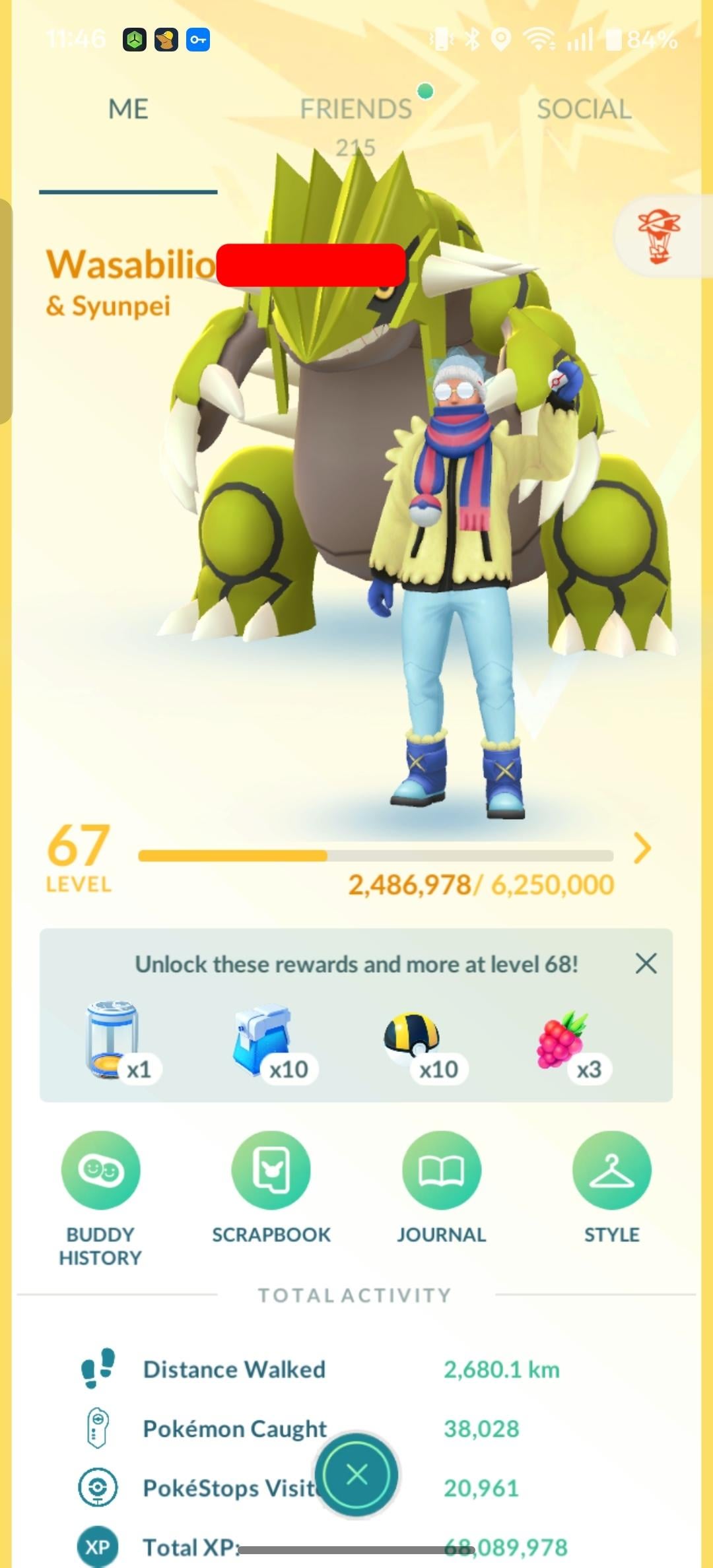
Task: Switch to the Social tab
Action: (584, 110)
